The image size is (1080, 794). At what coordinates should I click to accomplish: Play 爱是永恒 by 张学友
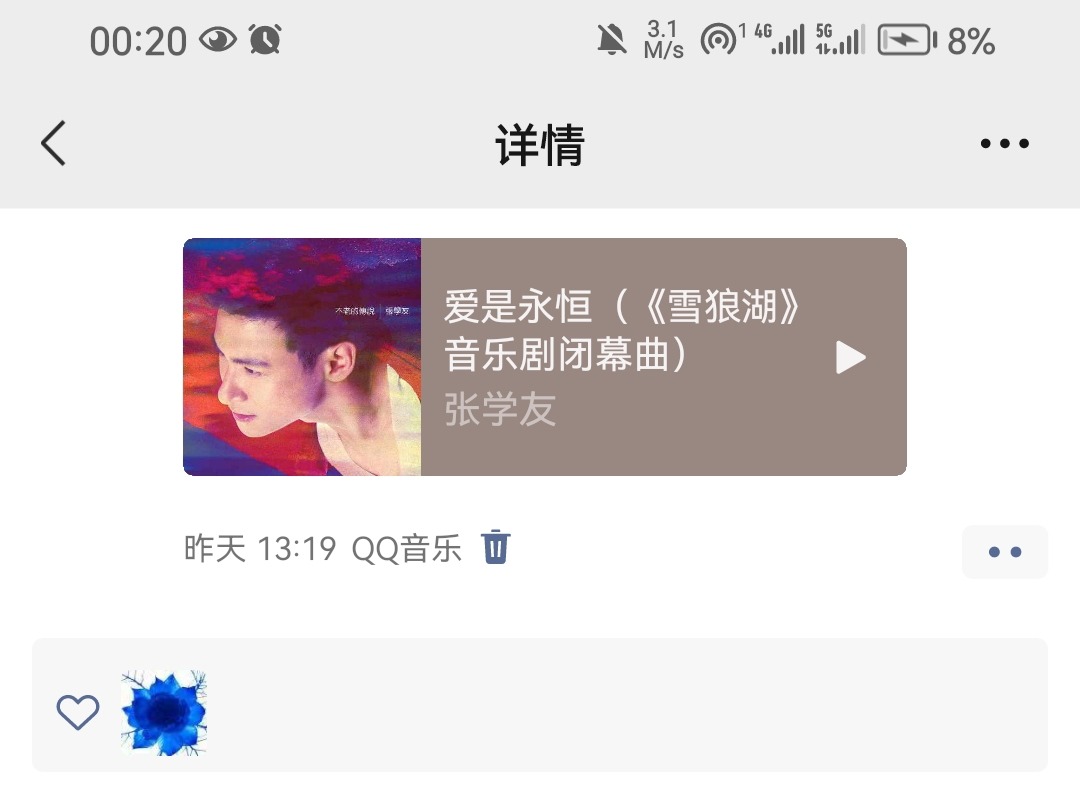[x=850, y=357]
